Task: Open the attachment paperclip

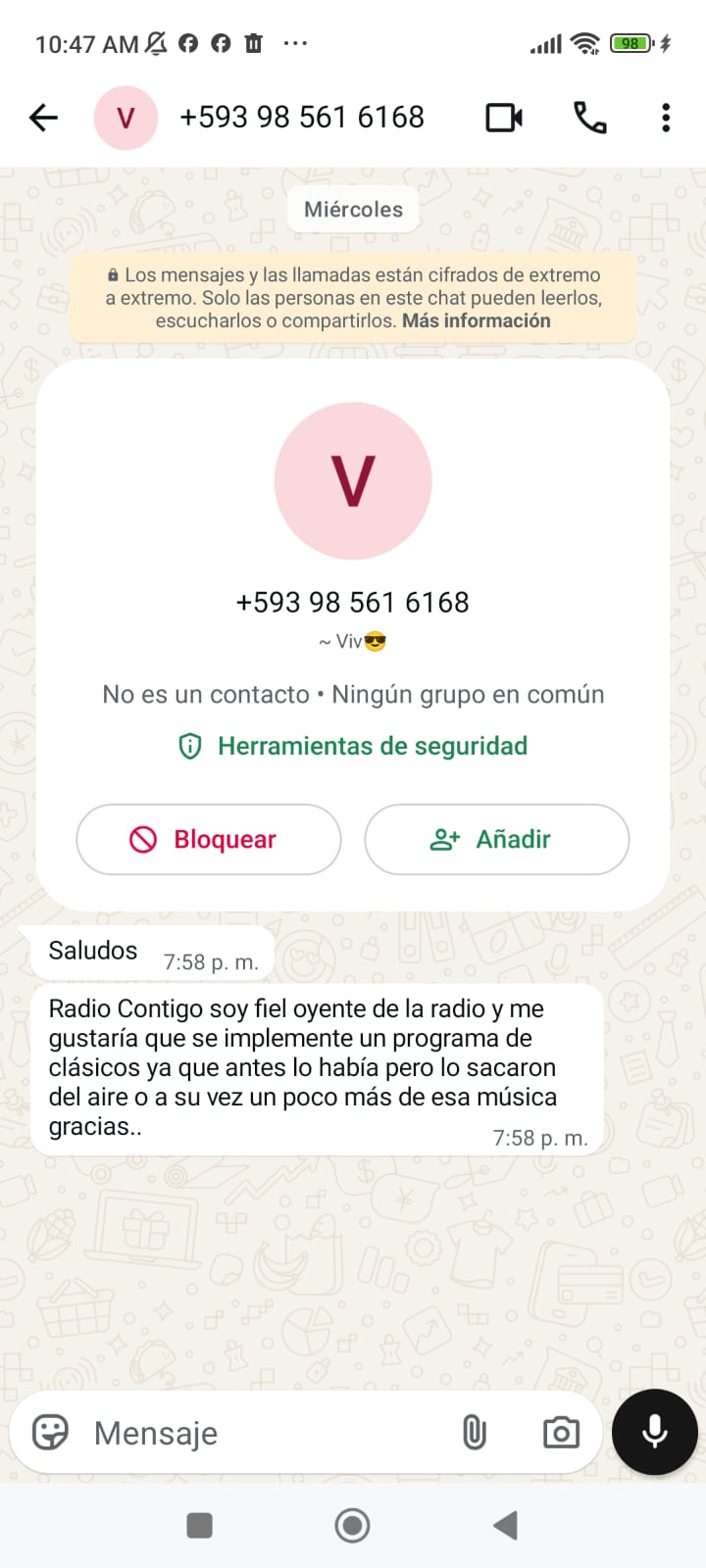Action: pos(475,1433)
